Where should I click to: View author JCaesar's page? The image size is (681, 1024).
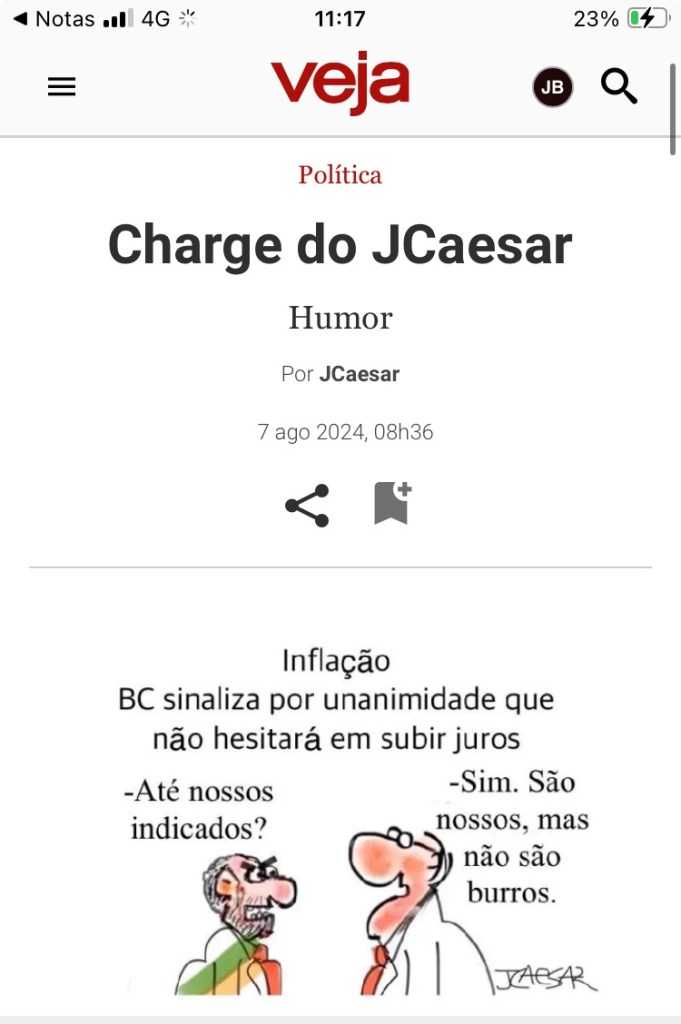pyautogui.click(x=359, y=374)
